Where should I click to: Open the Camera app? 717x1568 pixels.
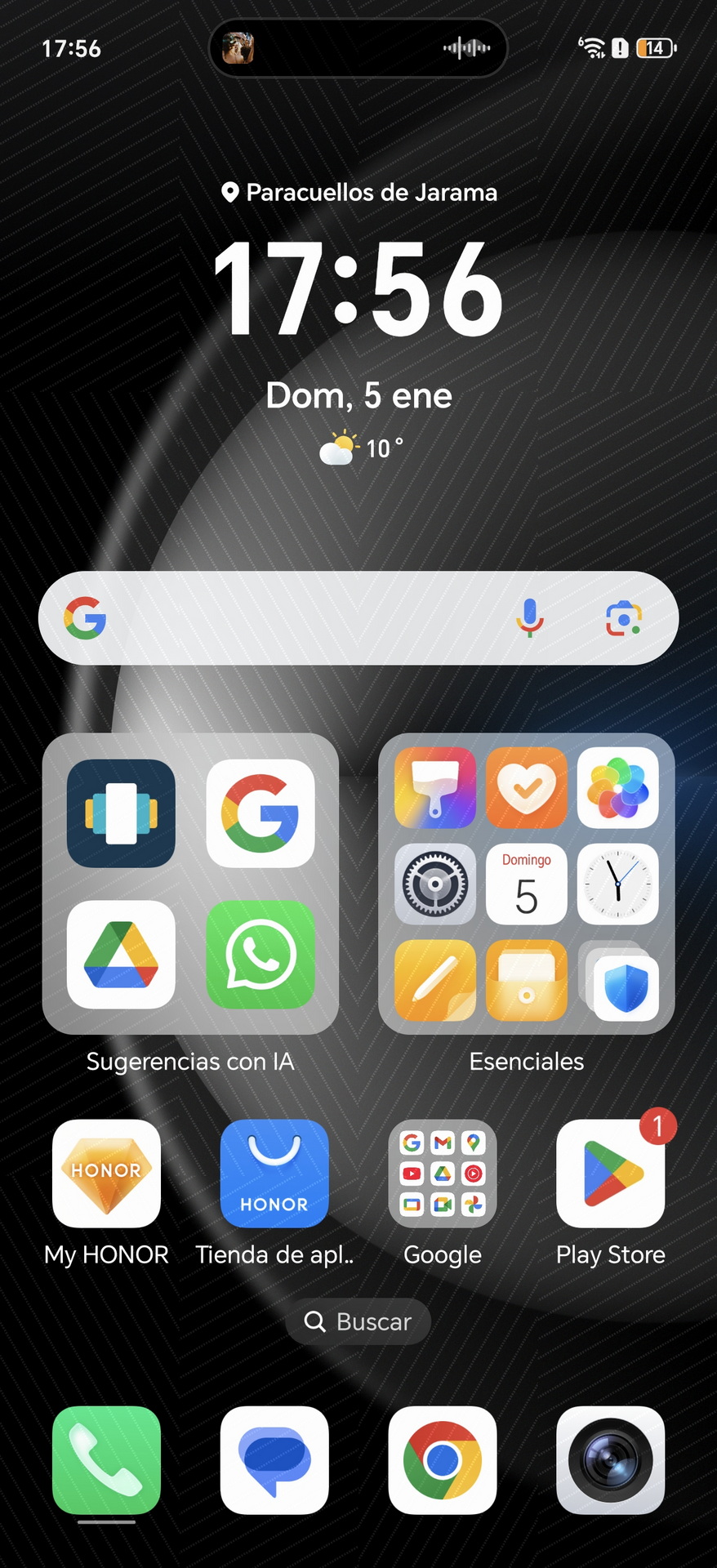coord(611,1460)
